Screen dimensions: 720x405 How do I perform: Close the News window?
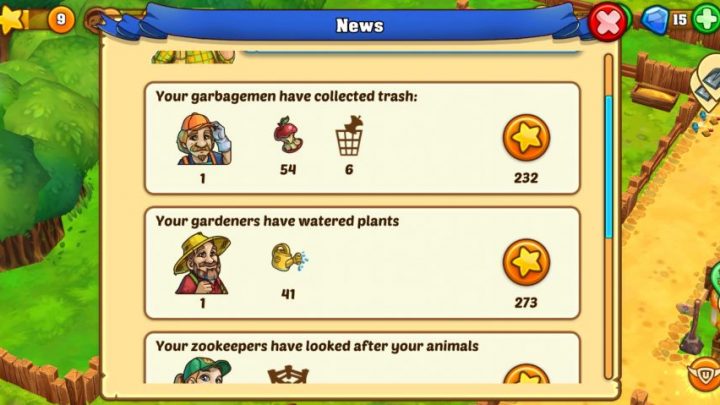pos(607,21)
